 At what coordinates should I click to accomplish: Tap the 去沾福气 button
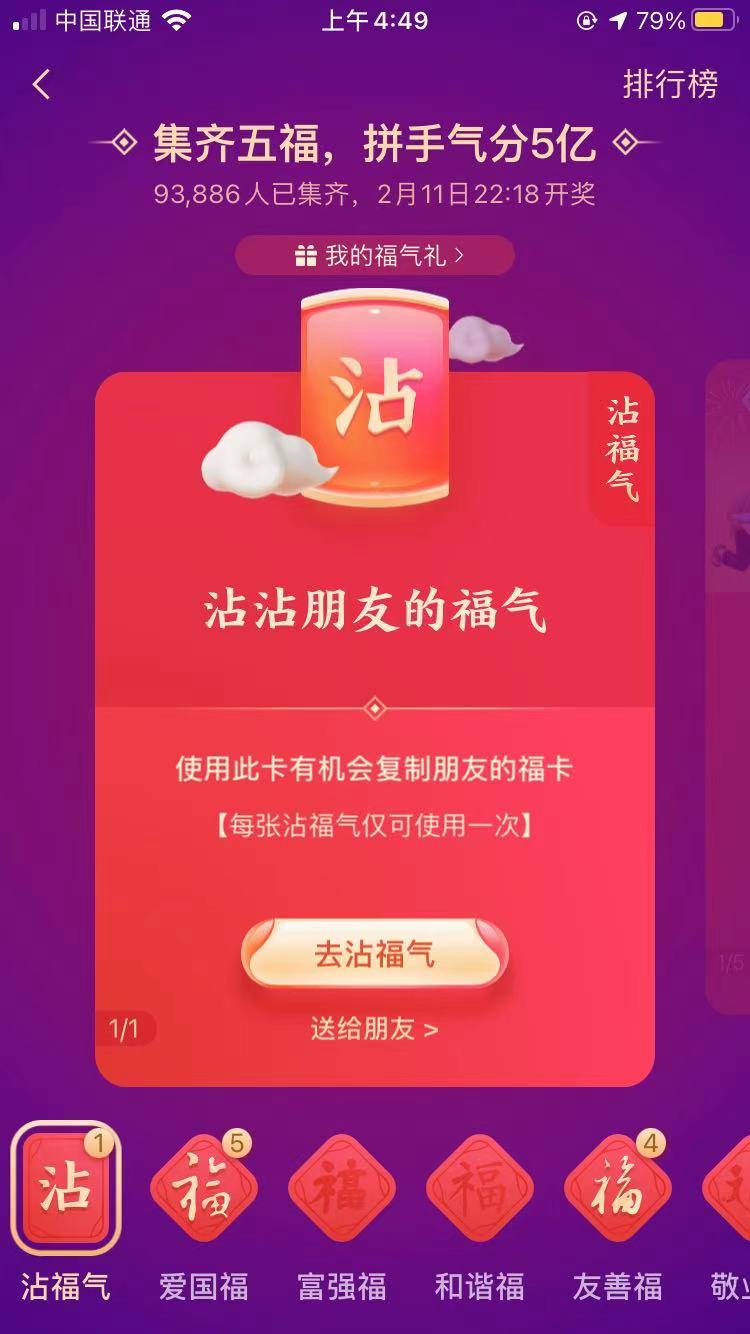pos(375,954)
